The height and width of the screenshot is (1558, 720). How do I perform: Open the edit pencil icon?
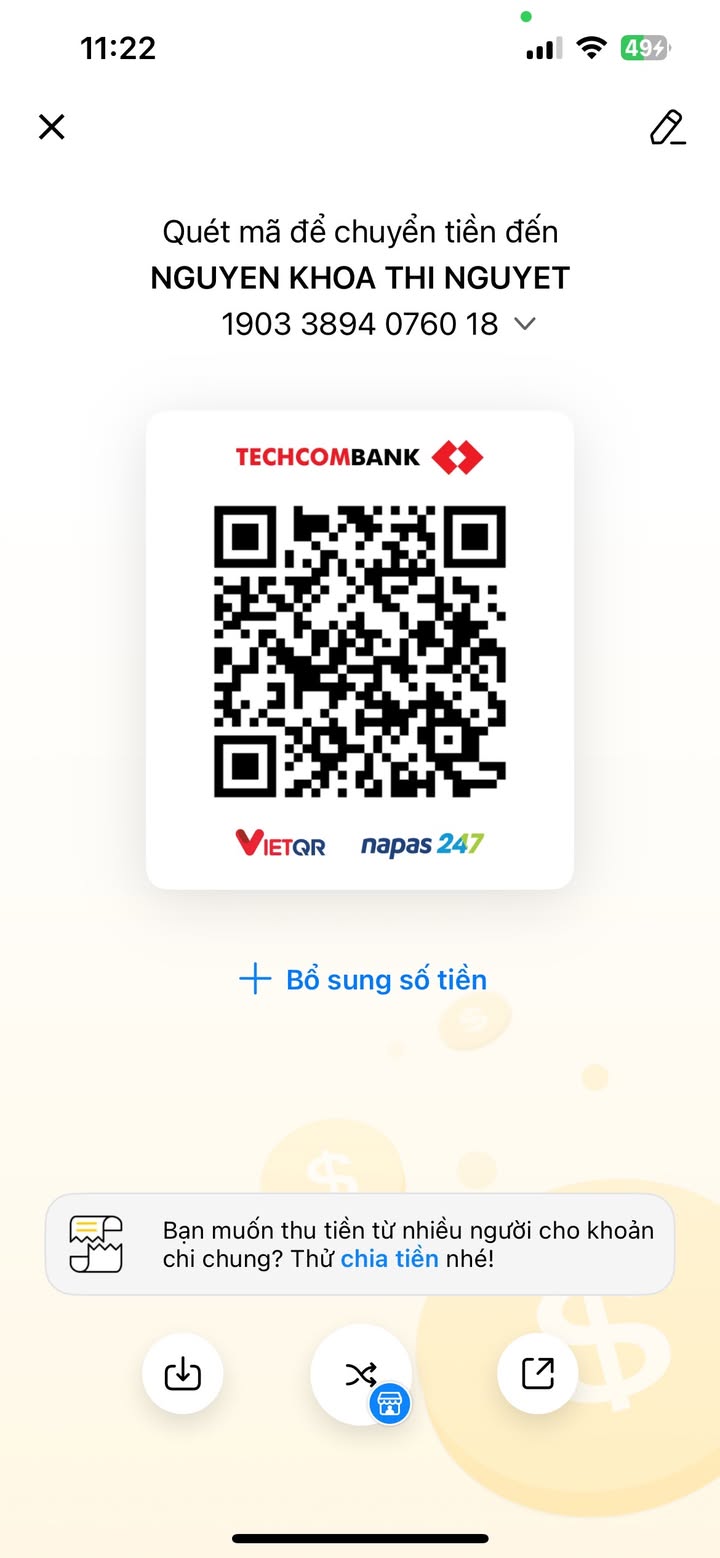(x=667, y=128)
